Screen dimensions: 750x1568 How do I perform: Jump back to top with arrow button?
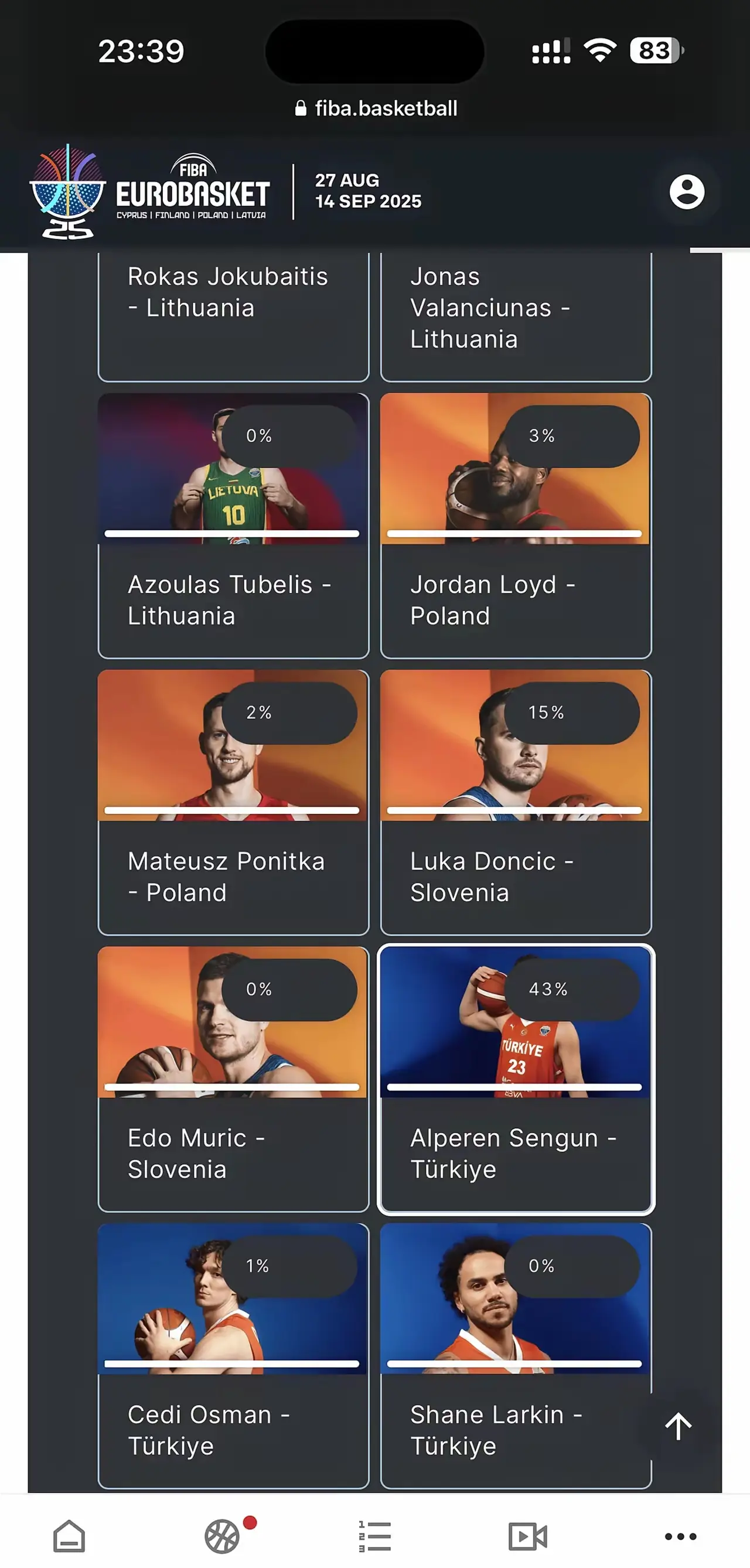tap(678, 1426)
